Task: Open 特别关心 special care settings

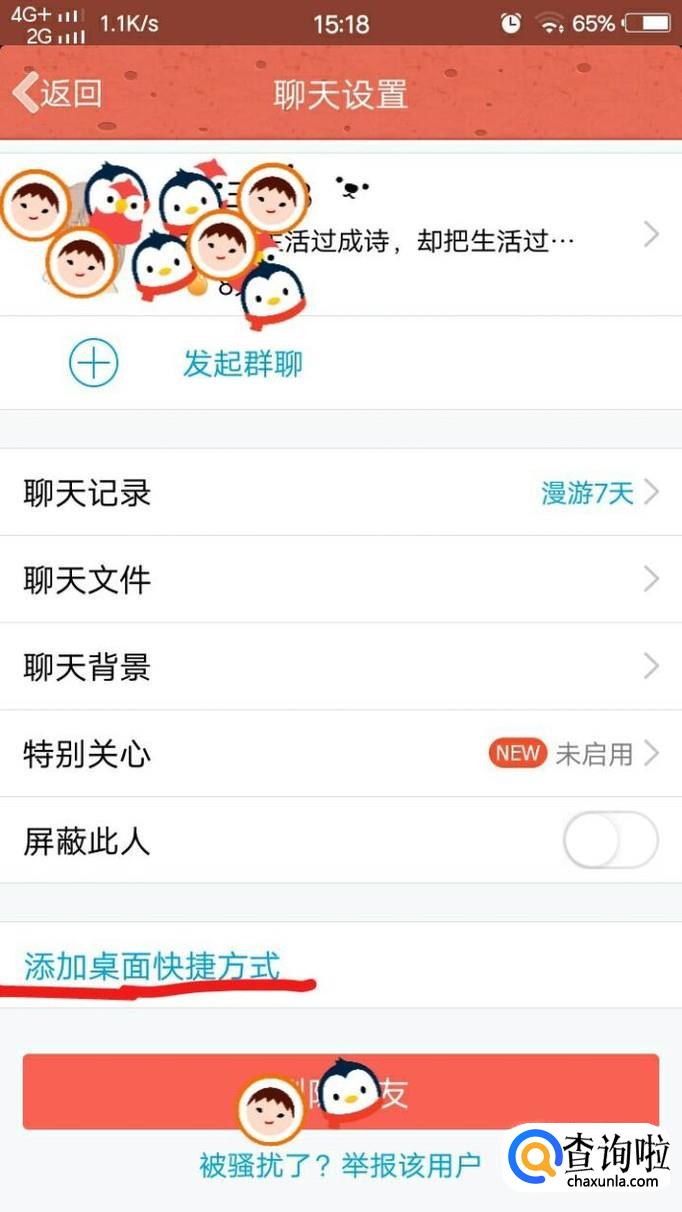Action: [340, 754]
